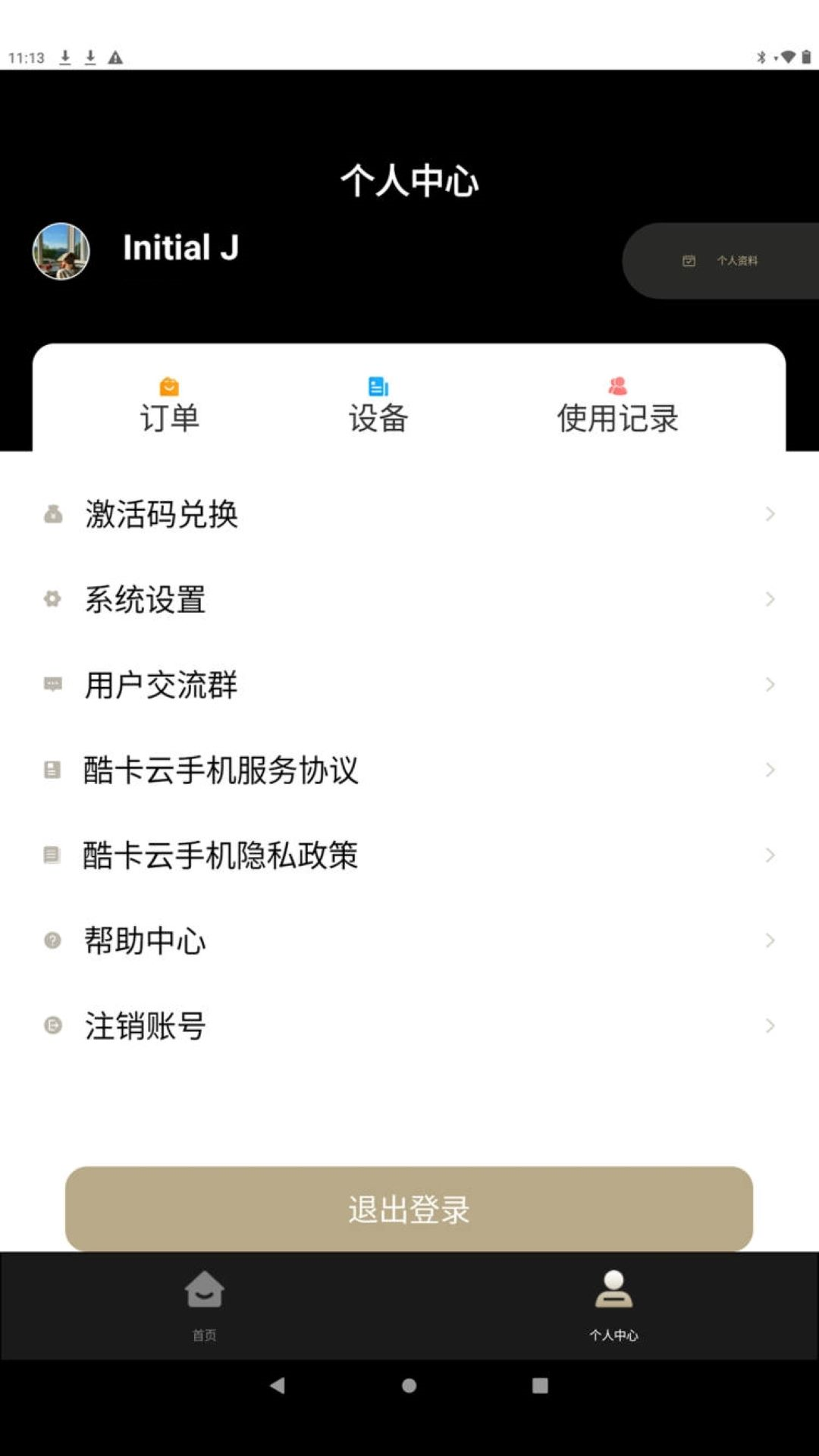This screenshot has height=1456, width=819.
Task: Switch to the 首页 tab
Action: tap(205, 1306)
